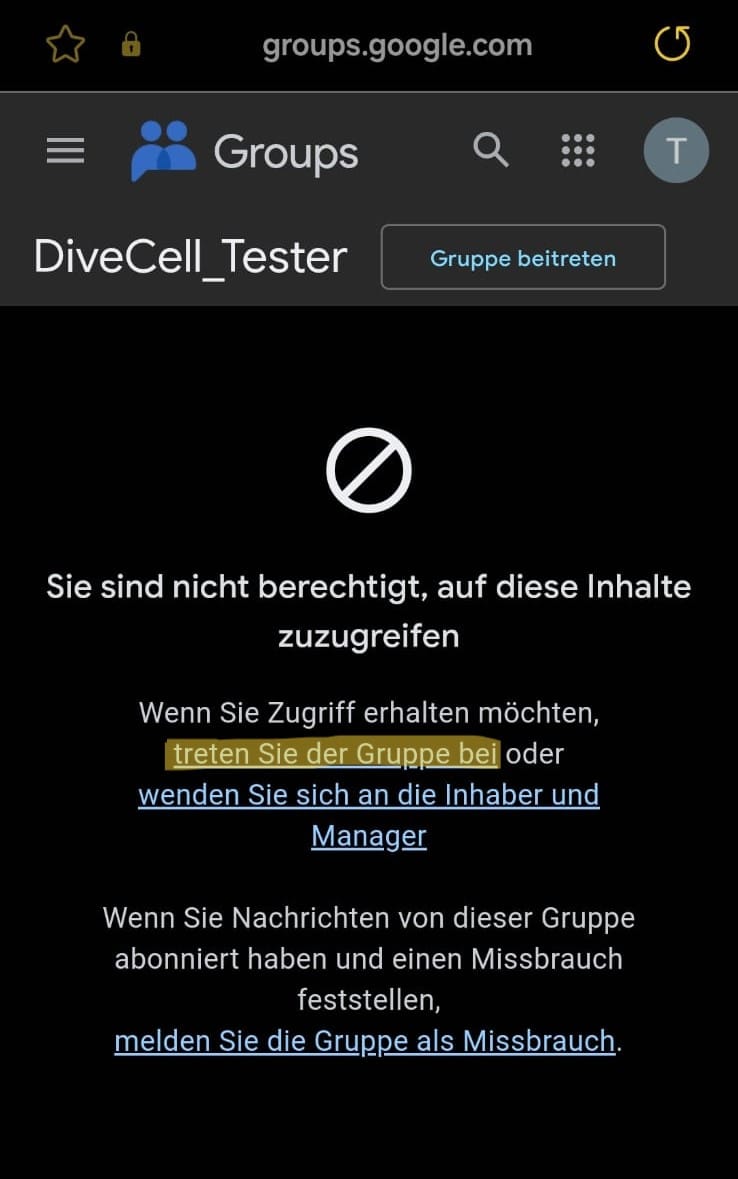Contact owners via "wenden Sie sich an die Inhaber" link
The height and width of the screenshot is (1179, 738).
click(369, 795)
